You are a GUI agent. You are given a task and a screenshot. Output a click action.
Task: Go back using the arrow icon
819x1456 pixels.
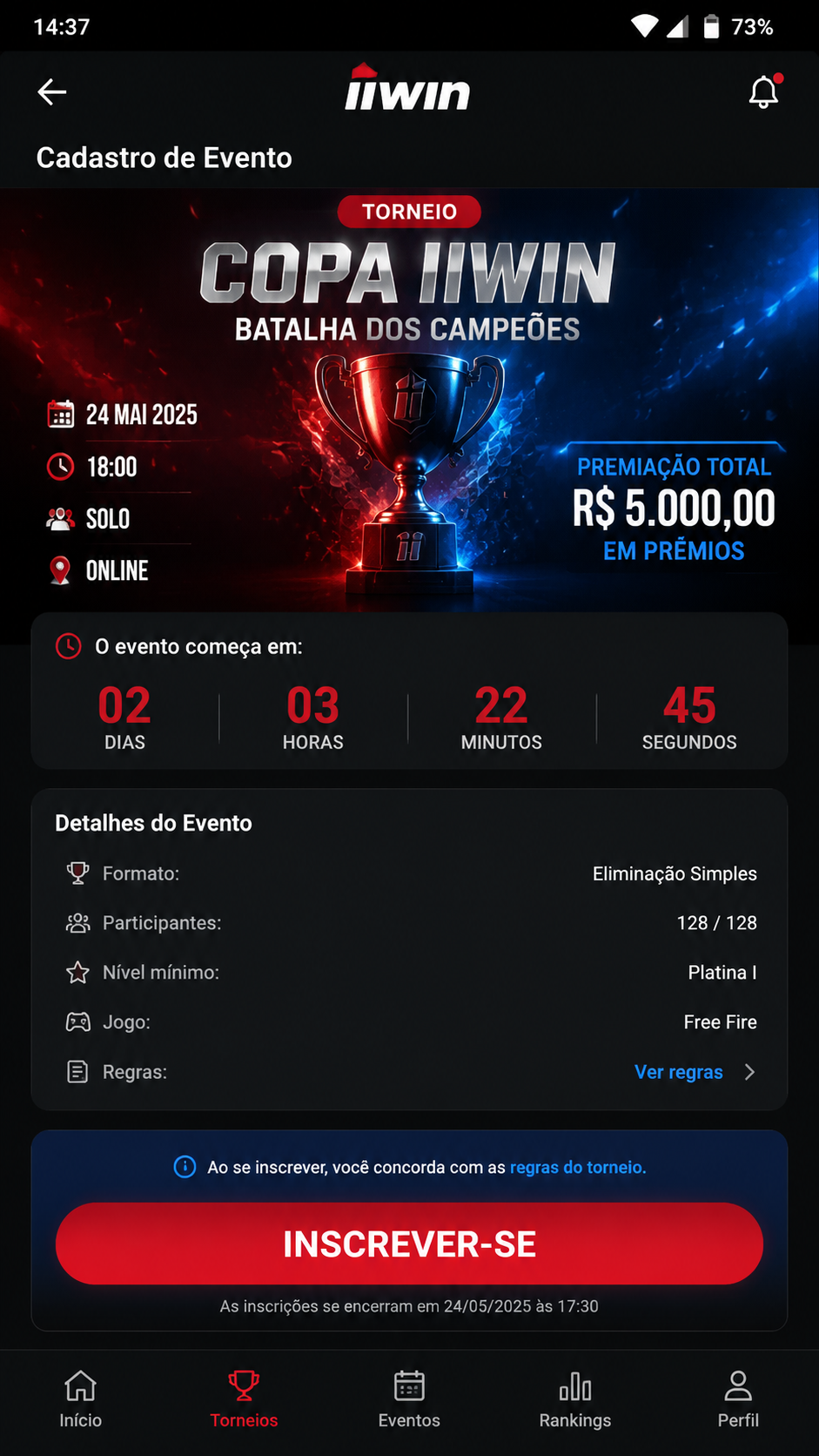tap(52, 91)
